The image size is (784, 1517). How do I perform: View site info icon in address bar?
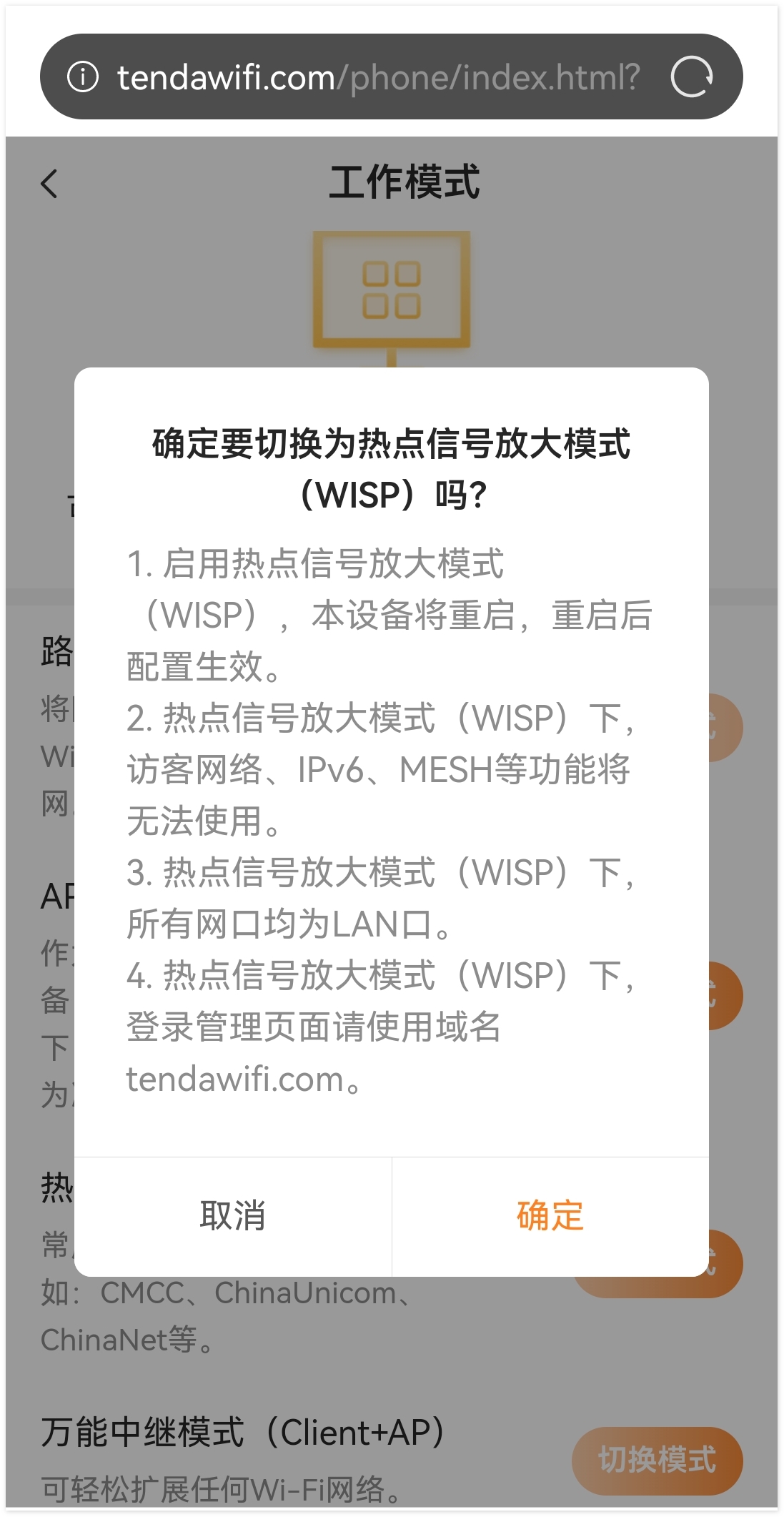click(x=83, y=77)
